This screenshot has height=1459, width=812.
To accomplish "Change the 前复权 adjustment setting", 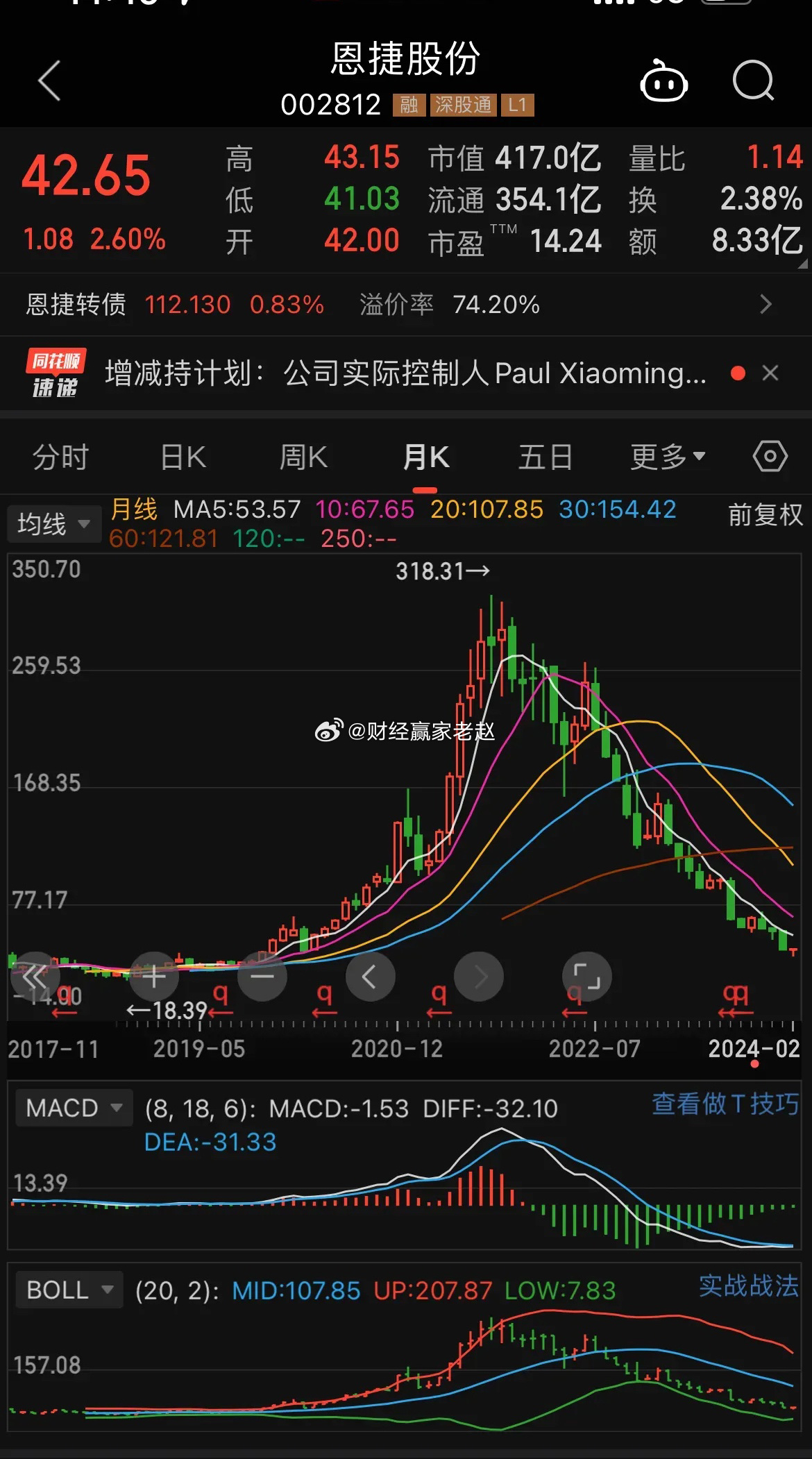I will pos(765,515).
